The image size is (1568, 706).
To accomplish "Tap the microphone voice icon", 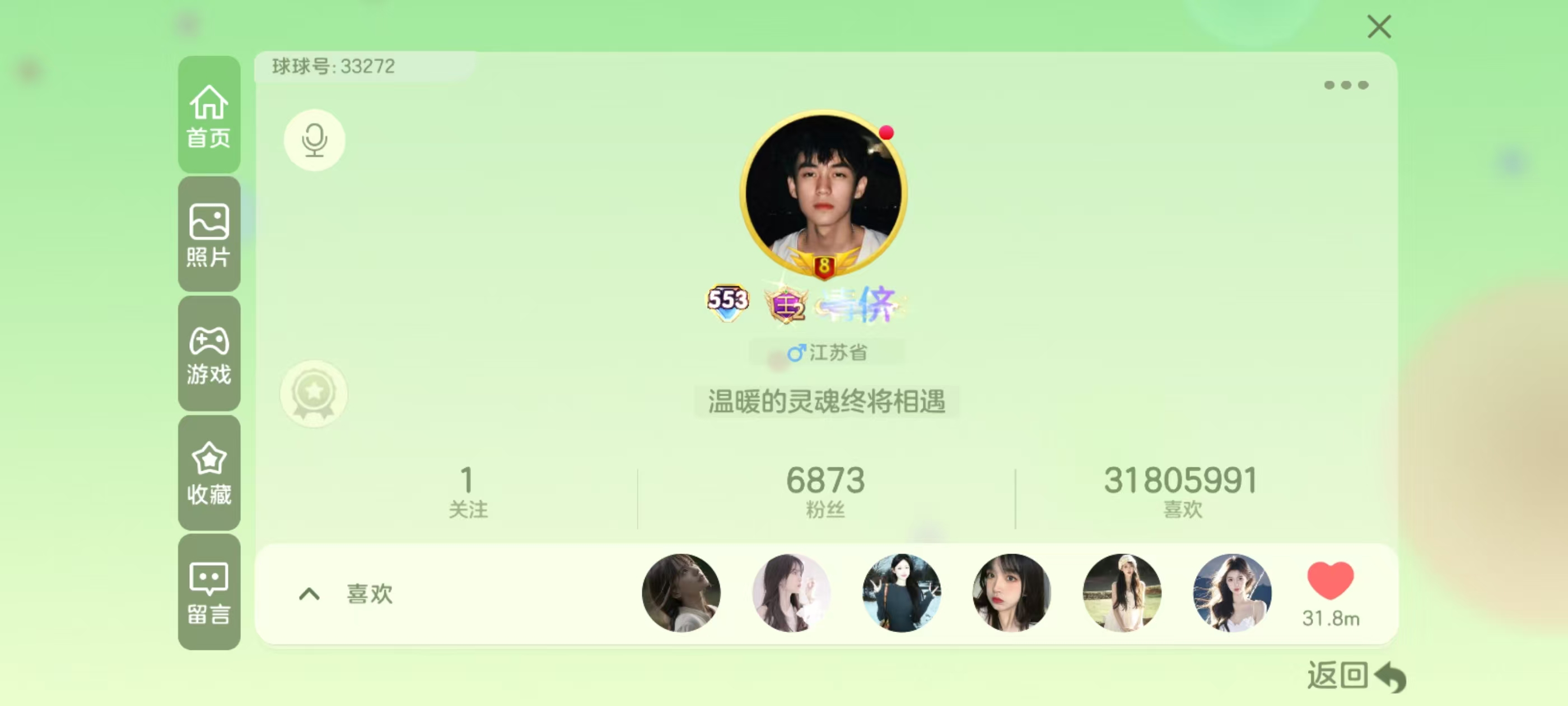I will click(x=314, y=140).
